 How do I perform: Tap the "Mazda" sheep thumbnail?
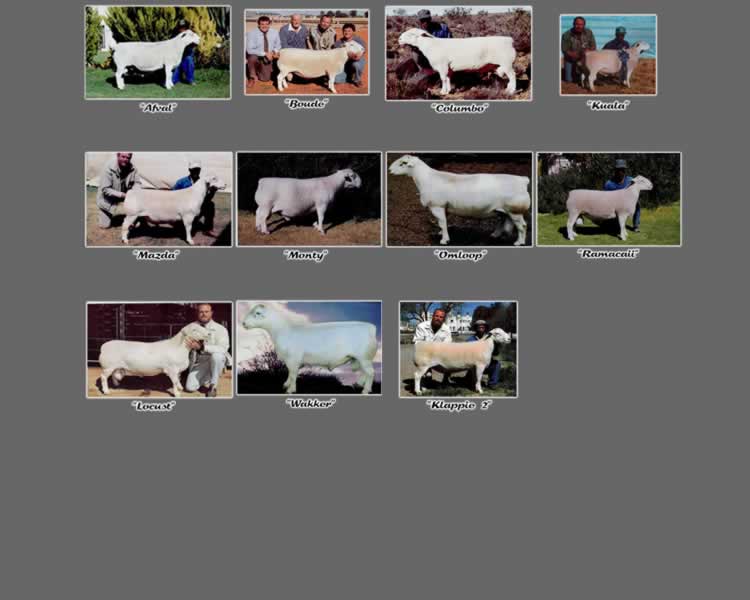click(158, 199)
